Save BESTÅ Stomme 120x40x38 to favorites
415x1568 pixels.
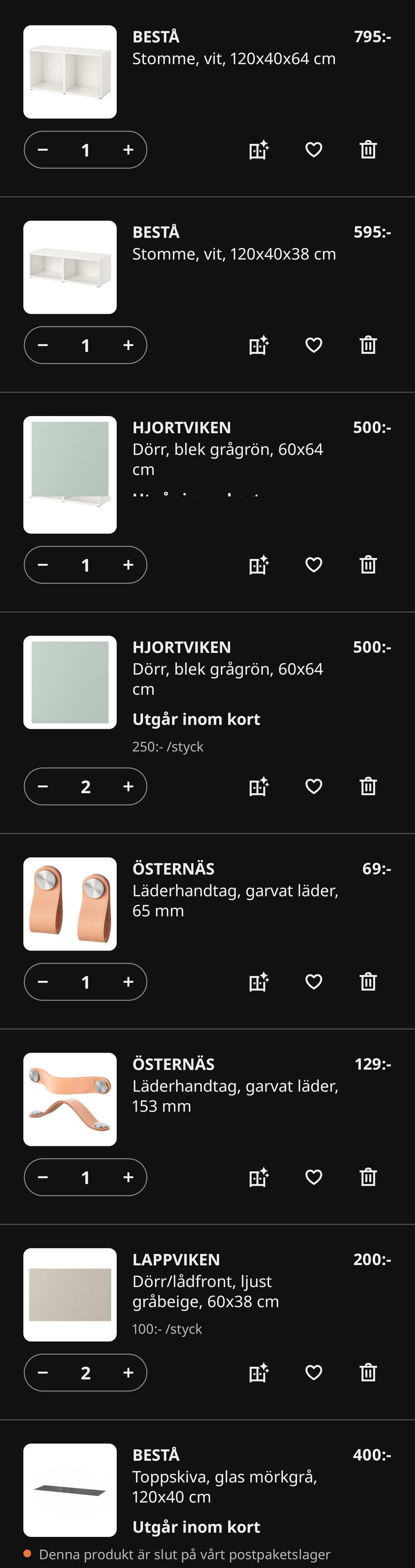point(313,345)
